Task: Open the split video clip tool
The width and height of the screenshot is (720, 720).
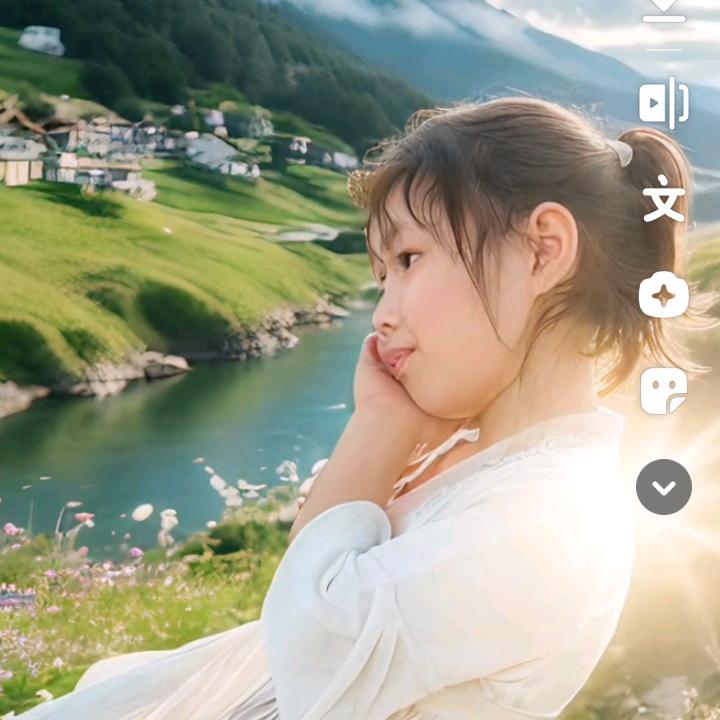Action: 664,103
